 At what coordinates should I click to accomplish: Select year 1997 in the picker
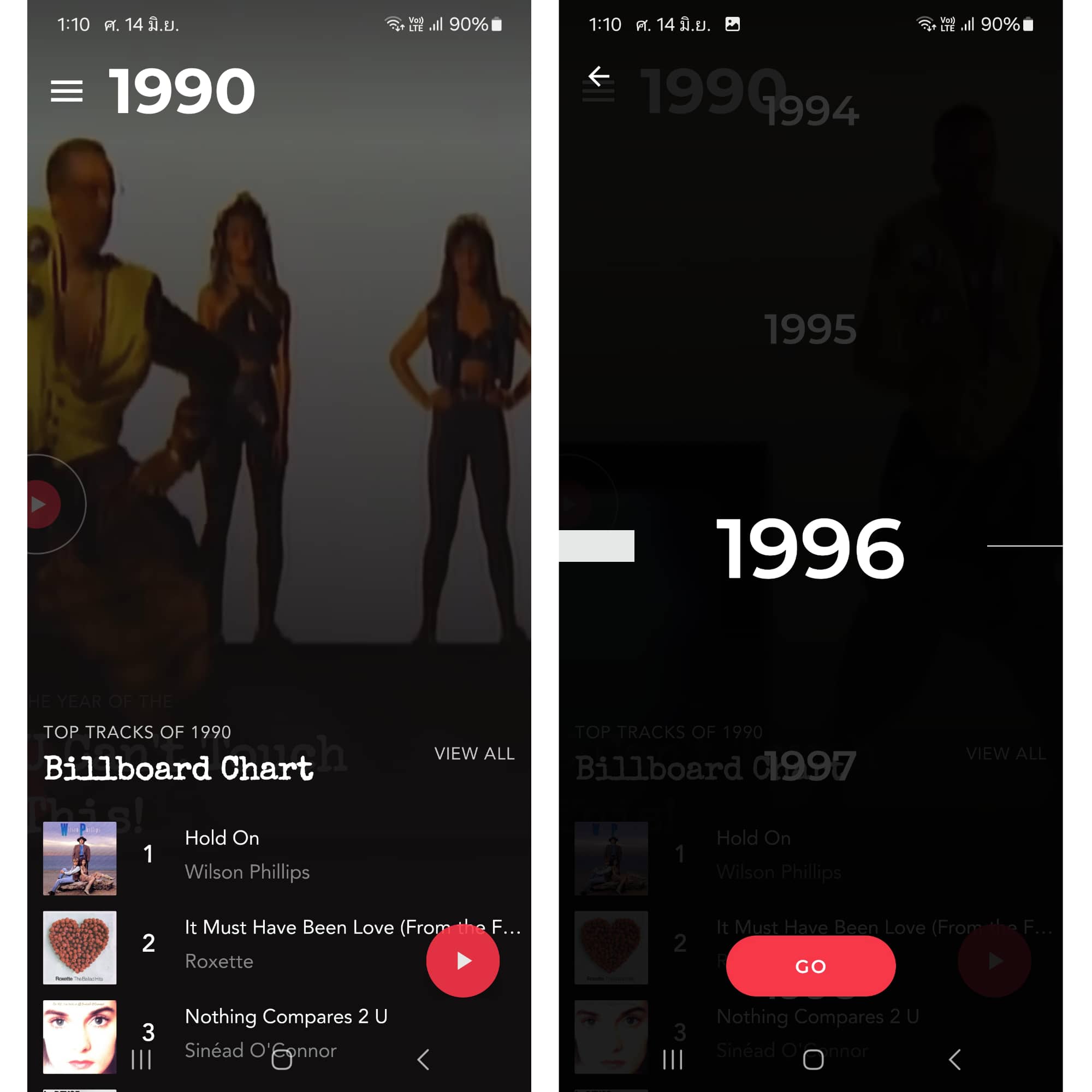click(x=810, y=767)
